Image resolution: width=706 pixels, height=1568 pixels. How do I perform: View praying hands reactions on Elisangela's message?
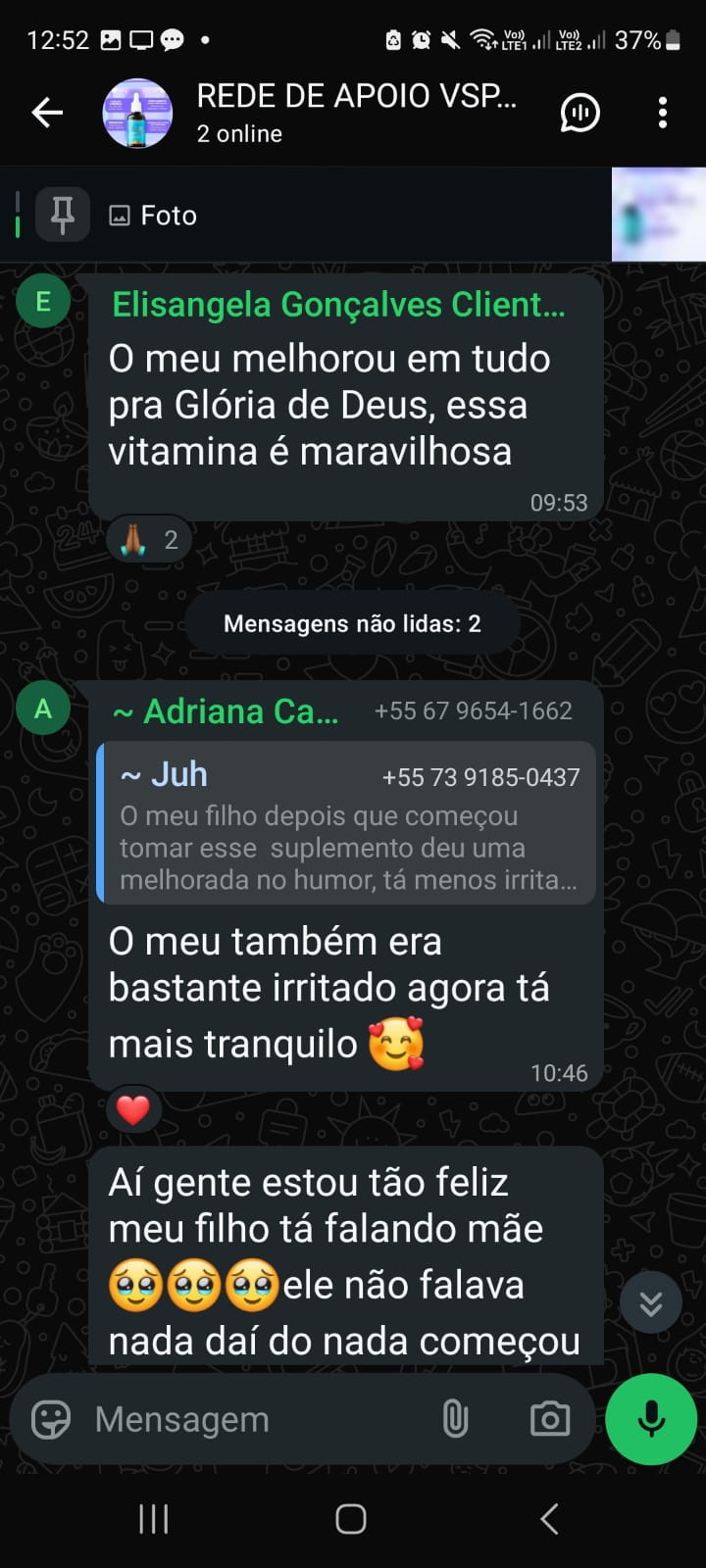(x=149, y=539)
